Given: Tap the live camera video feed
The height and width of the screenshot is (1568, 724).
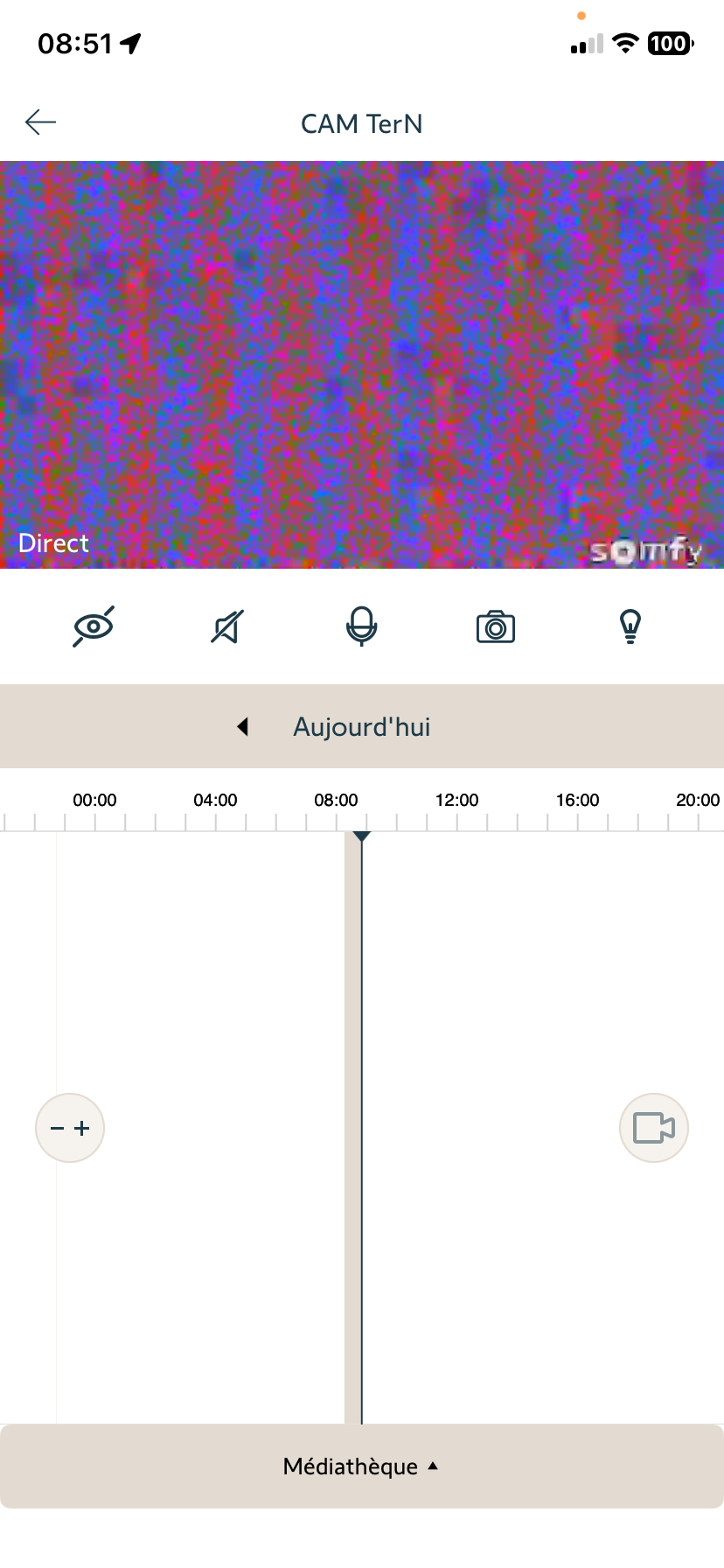Looking at the screenshot, I should point(362,365).
